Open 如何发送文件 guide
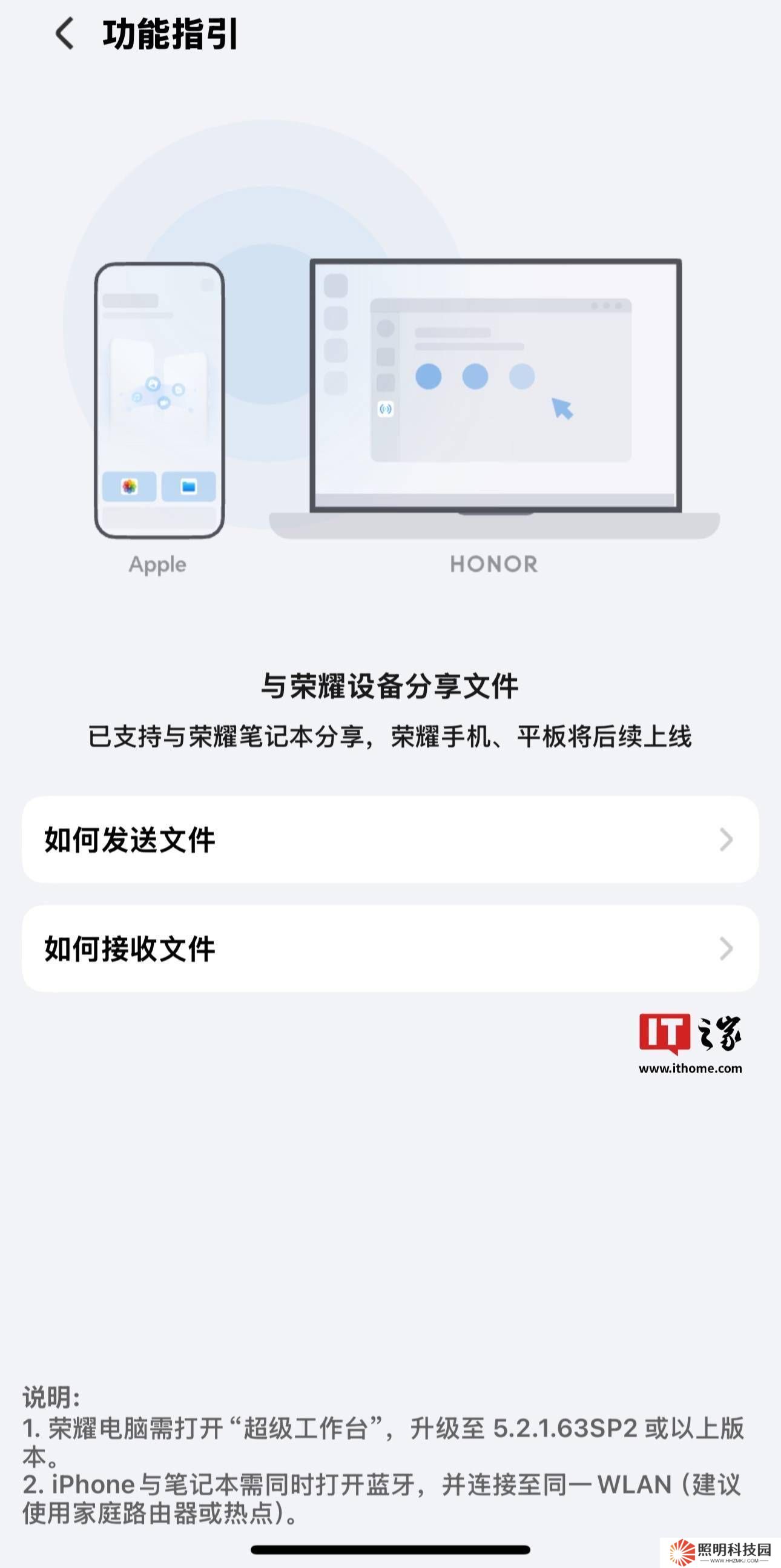The height and width of the screenshot is (1568, 781). (390, 839)
